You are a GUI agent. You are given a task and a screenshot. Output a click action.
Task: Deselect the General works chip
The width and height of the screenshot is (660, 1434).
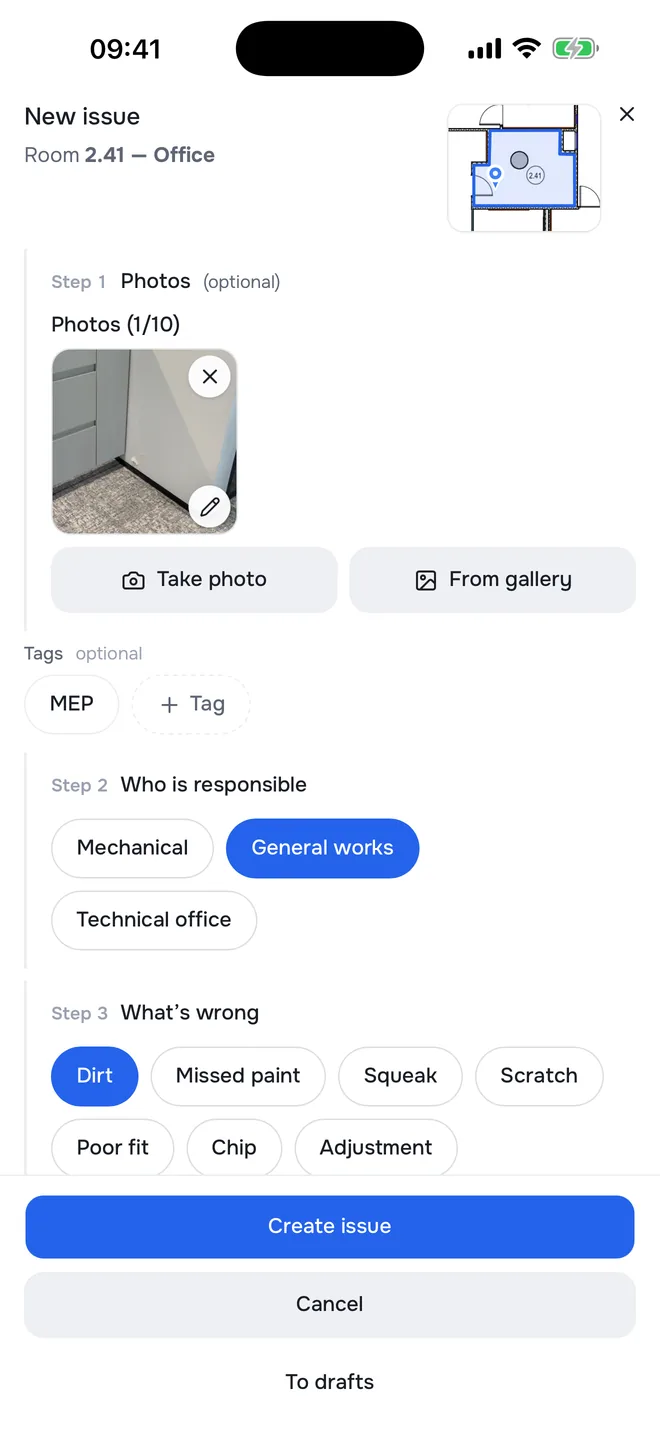[x=322, y=848]
